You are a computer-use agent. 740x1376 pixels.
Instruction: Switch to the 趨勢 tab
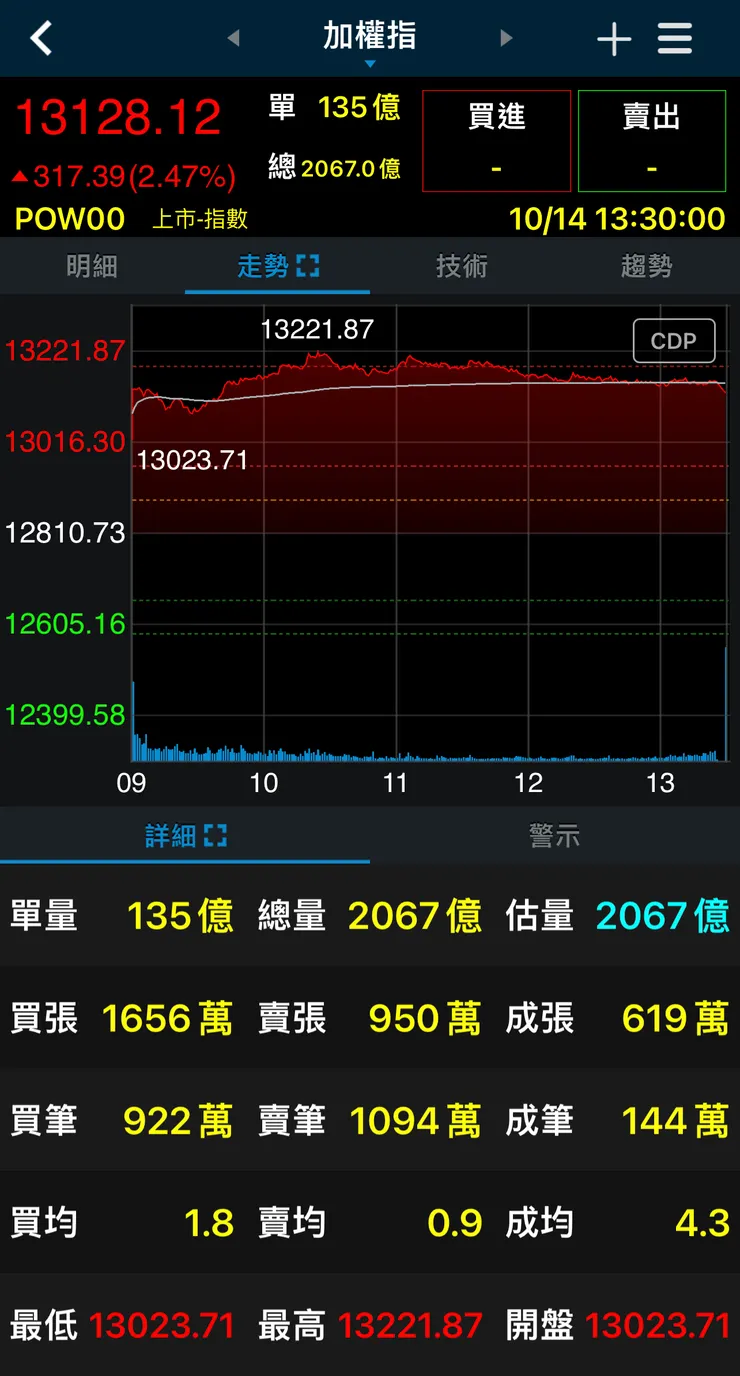(646, 266)
